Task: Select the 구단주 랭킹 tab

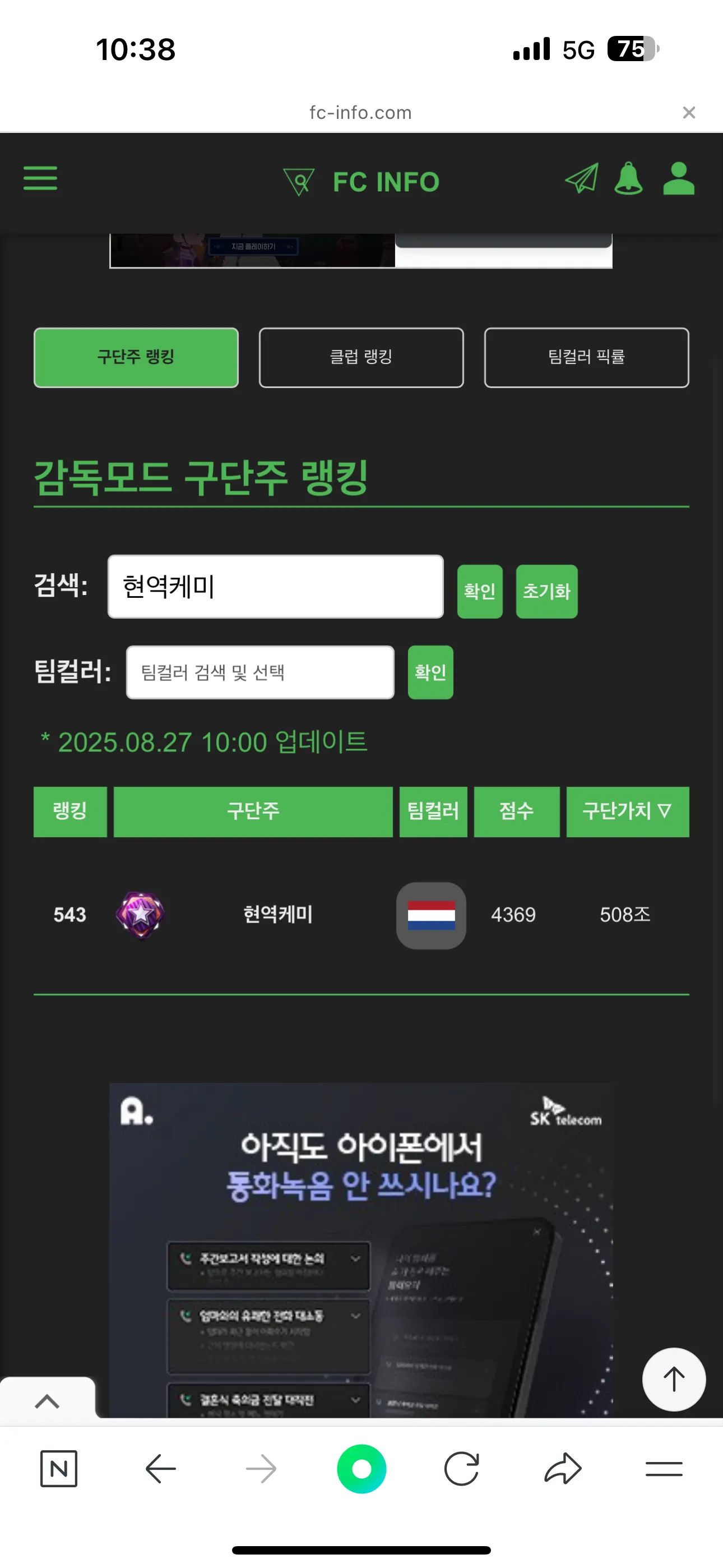Action: pos(136,357)
